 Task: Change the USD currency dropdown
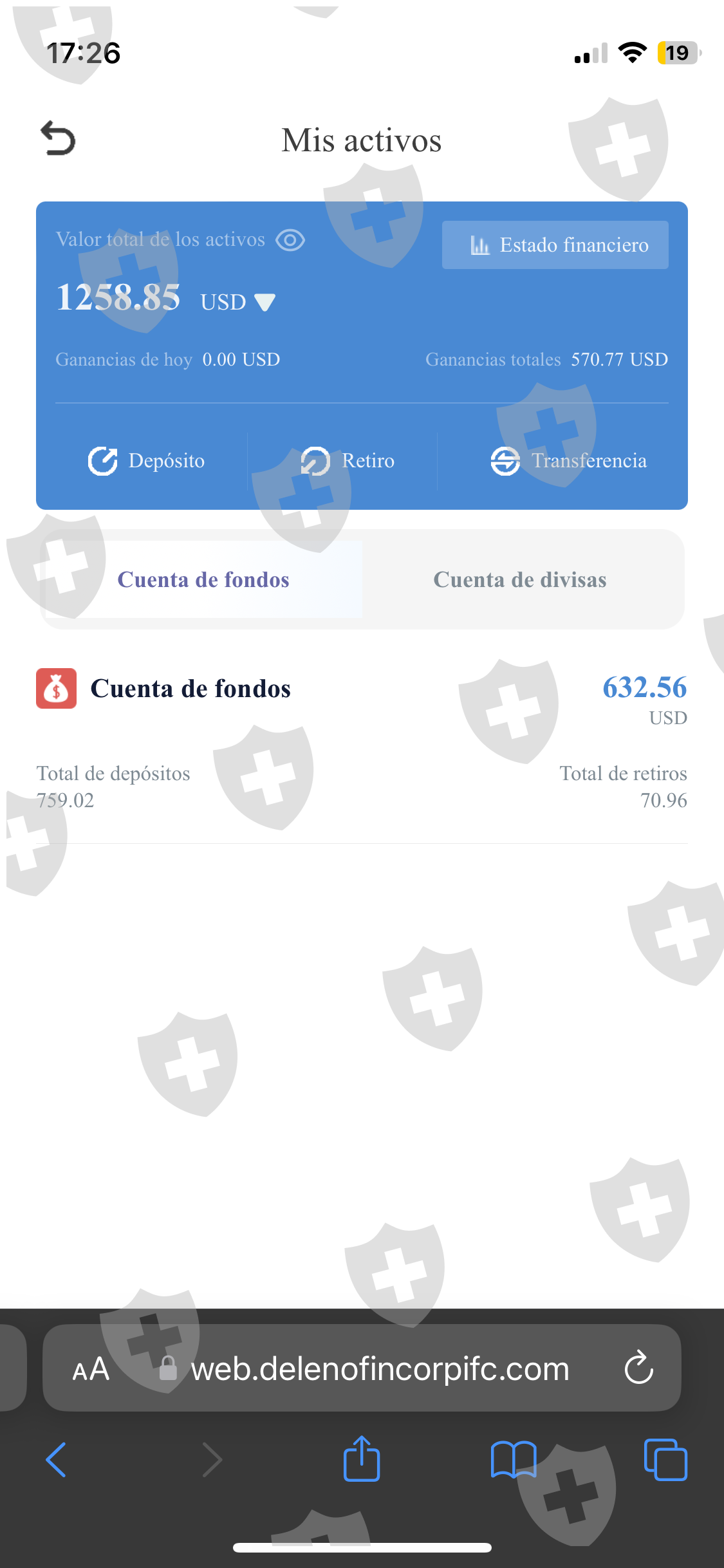238,301
